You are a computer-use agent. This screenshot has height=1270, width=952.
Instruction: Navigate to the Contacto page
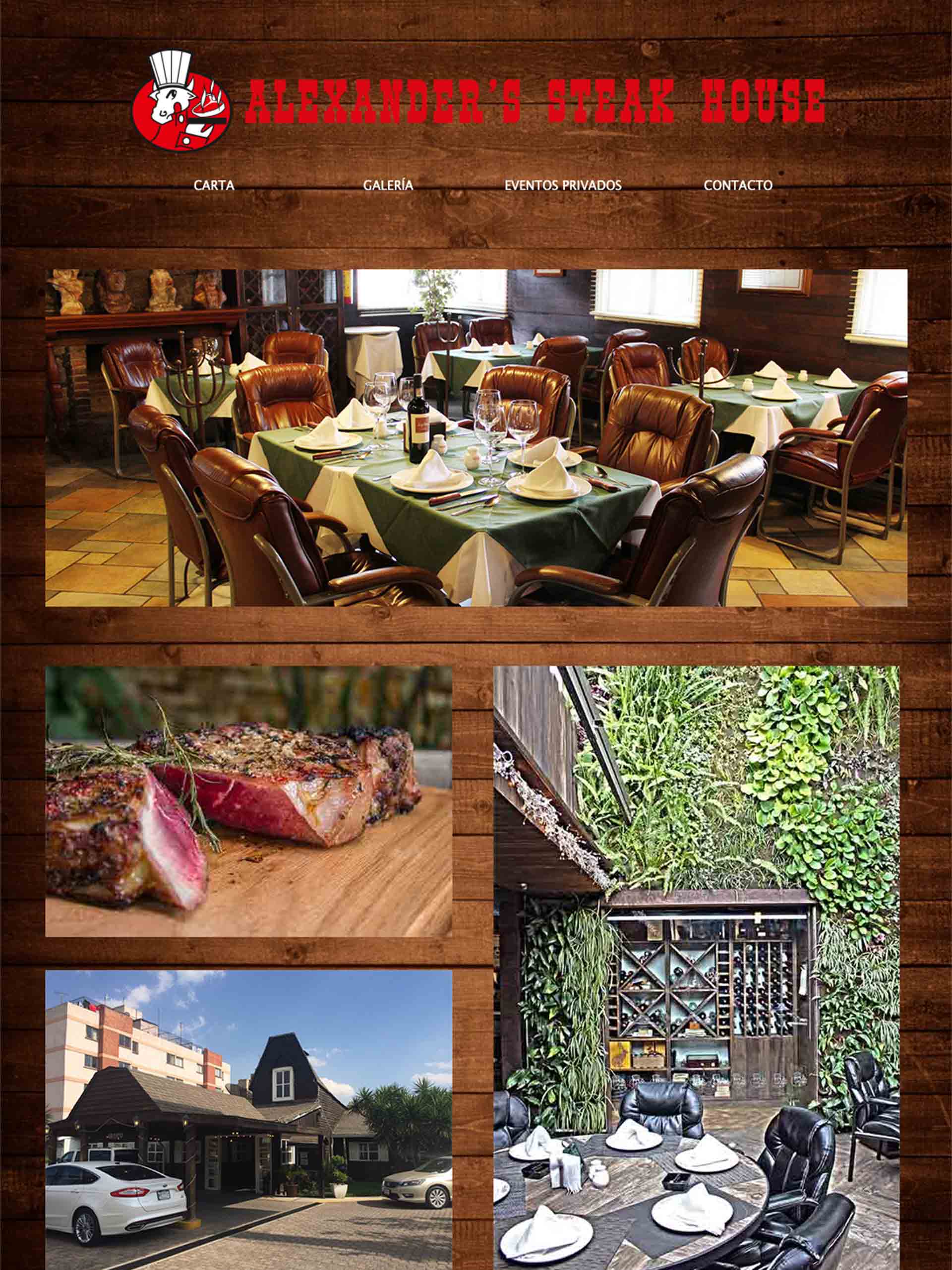coord(738,185)
